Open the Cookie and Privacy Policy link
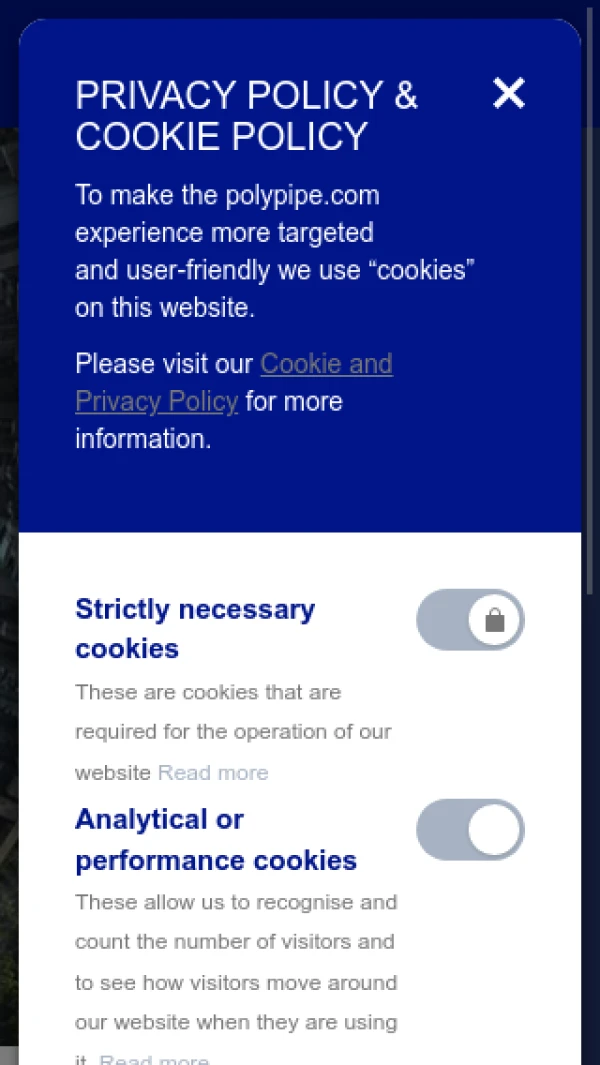 tap(326, 364)
